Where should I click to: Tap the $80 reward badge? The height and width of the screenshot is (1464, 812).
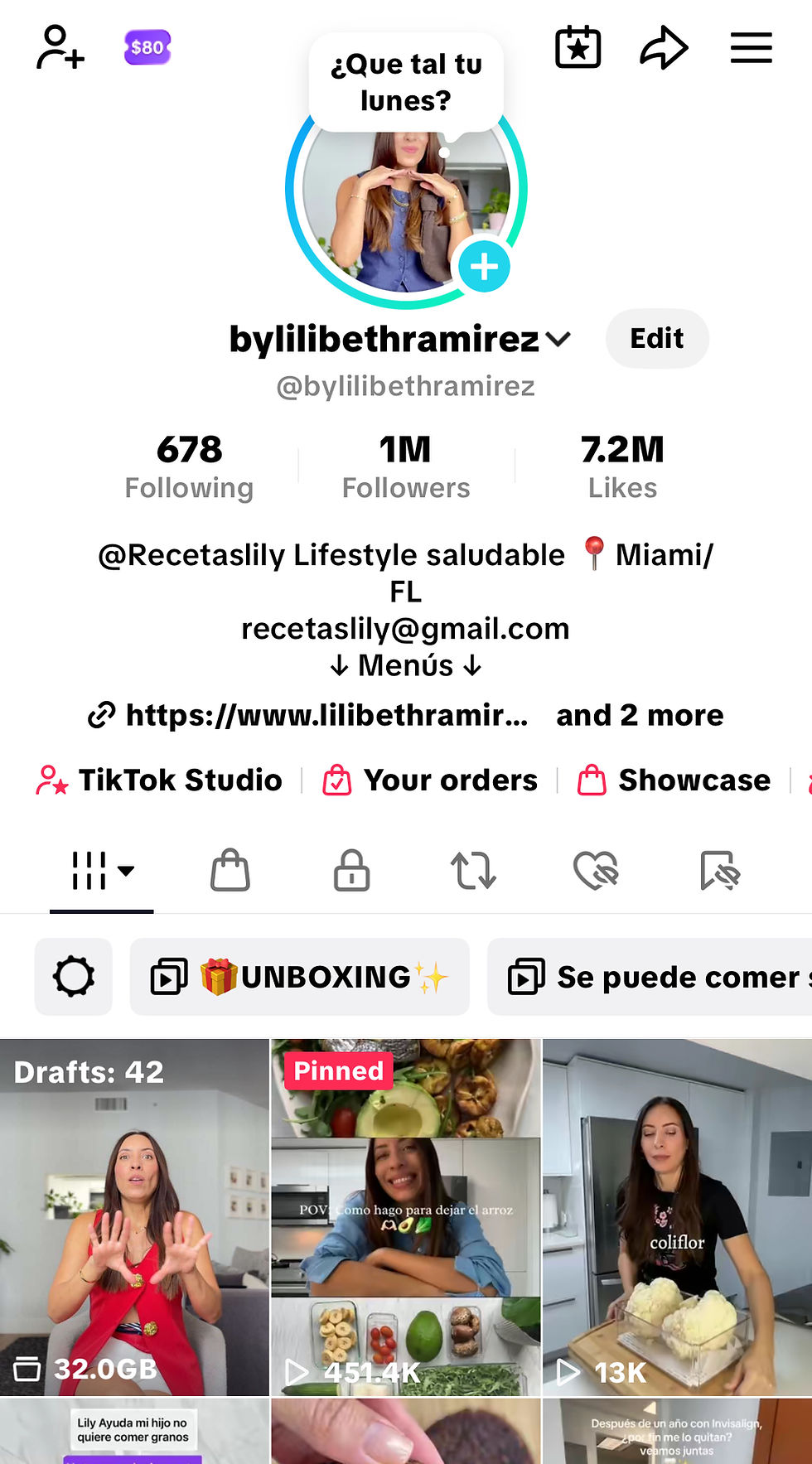(x=147, y=48)
